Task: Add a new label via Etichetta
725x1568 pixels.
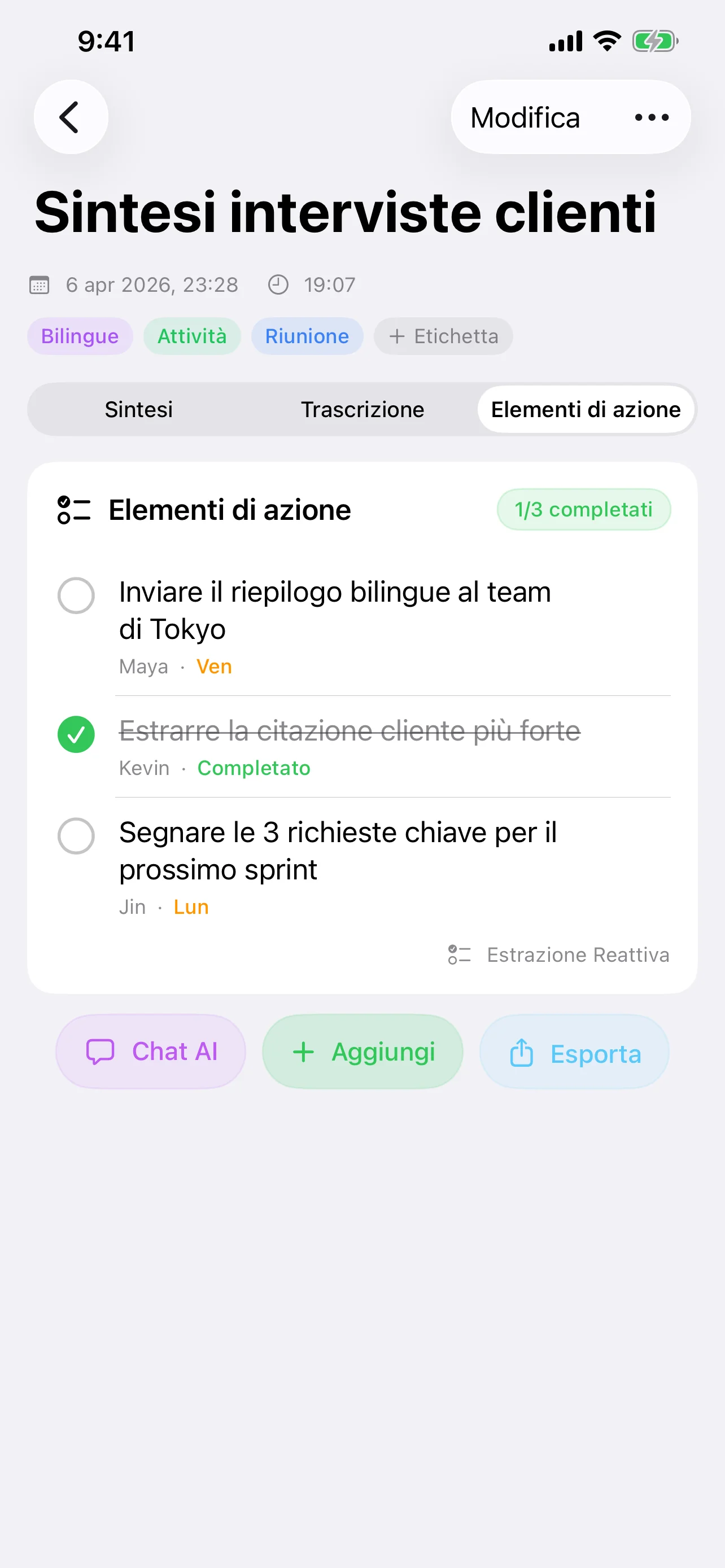Action: point(443,335)
